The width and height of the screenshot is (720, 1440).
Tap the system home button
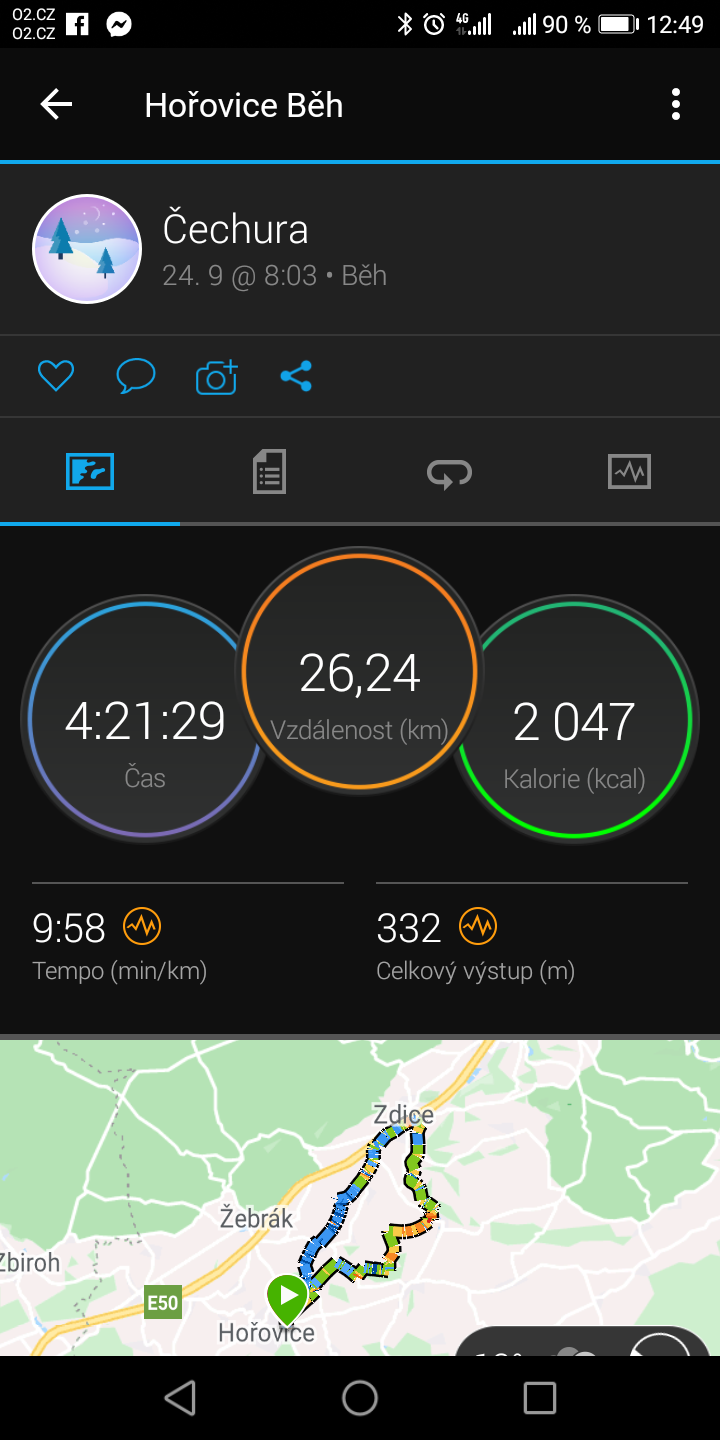coord(360,1398)
